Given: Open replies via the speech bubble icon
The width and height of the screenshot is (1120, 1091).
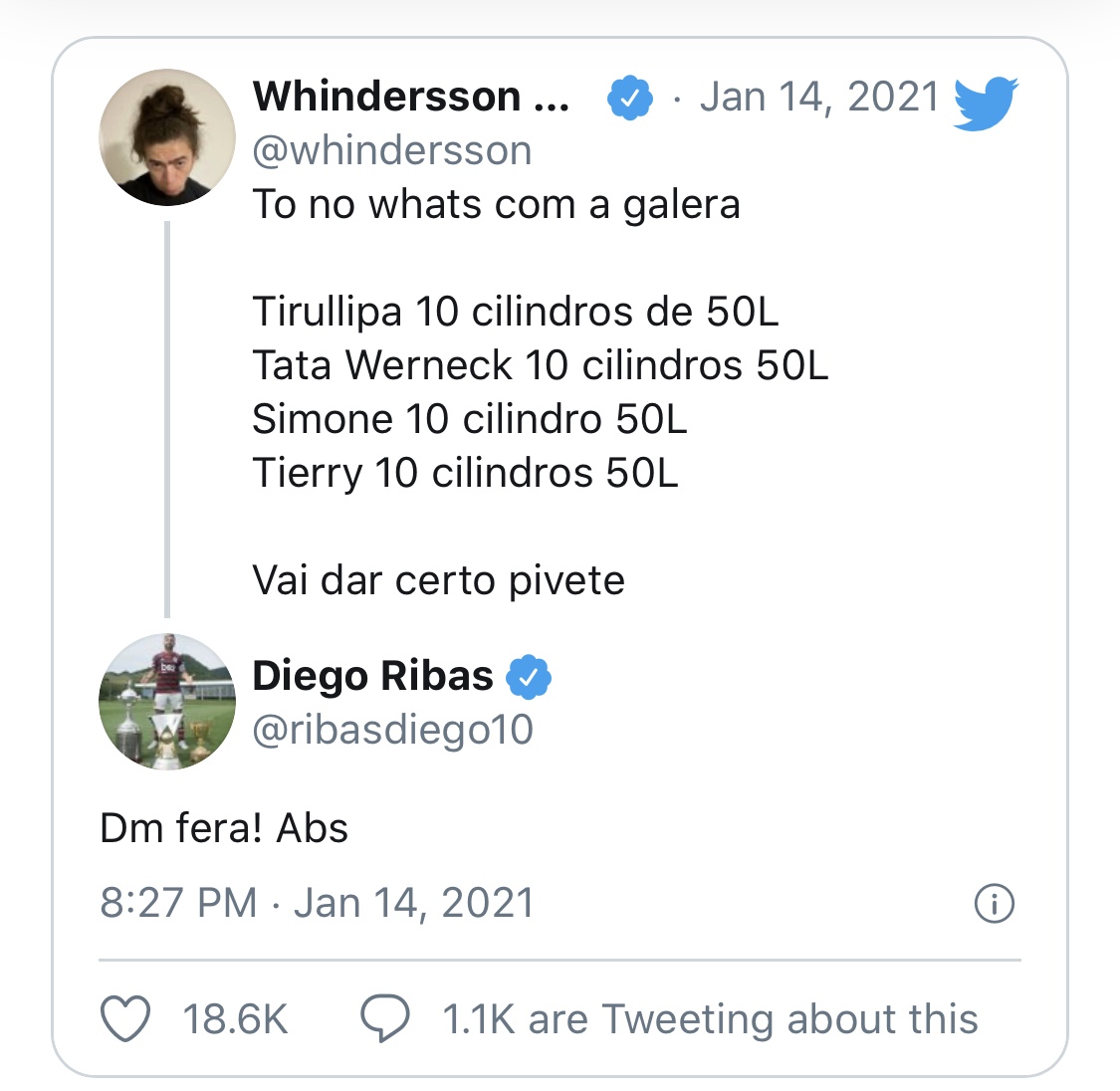Looking at the screenshot, I should click(384, 1019).
